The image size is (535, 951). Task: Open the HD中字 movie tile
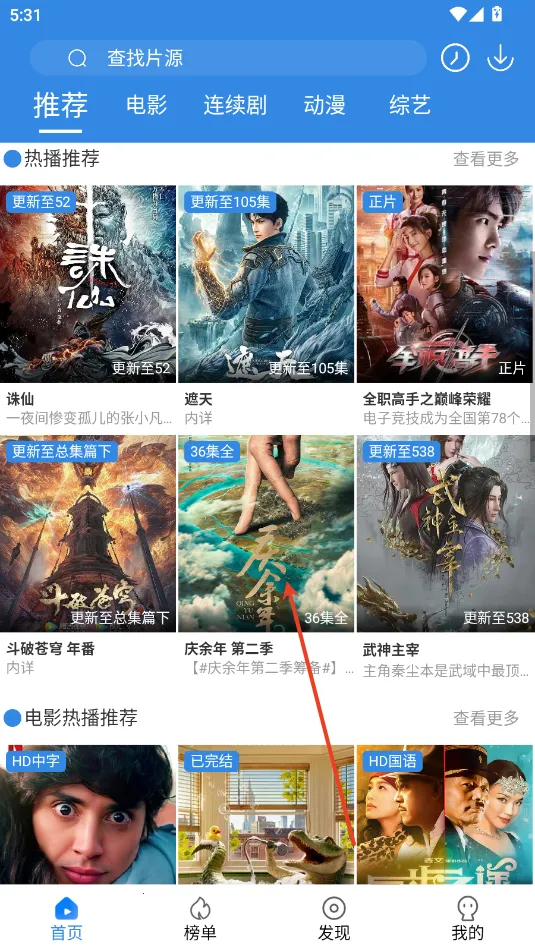pyautogui.click(x=88, y=814)
